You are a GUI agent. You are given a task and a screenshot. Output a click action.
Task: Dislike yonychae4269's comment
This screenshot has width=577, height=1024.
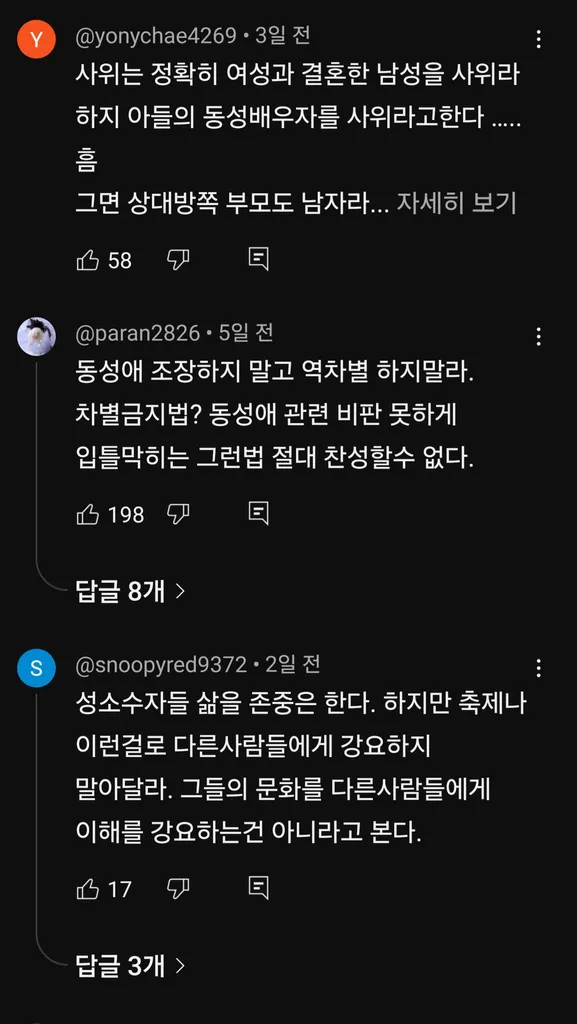[178, 260]
